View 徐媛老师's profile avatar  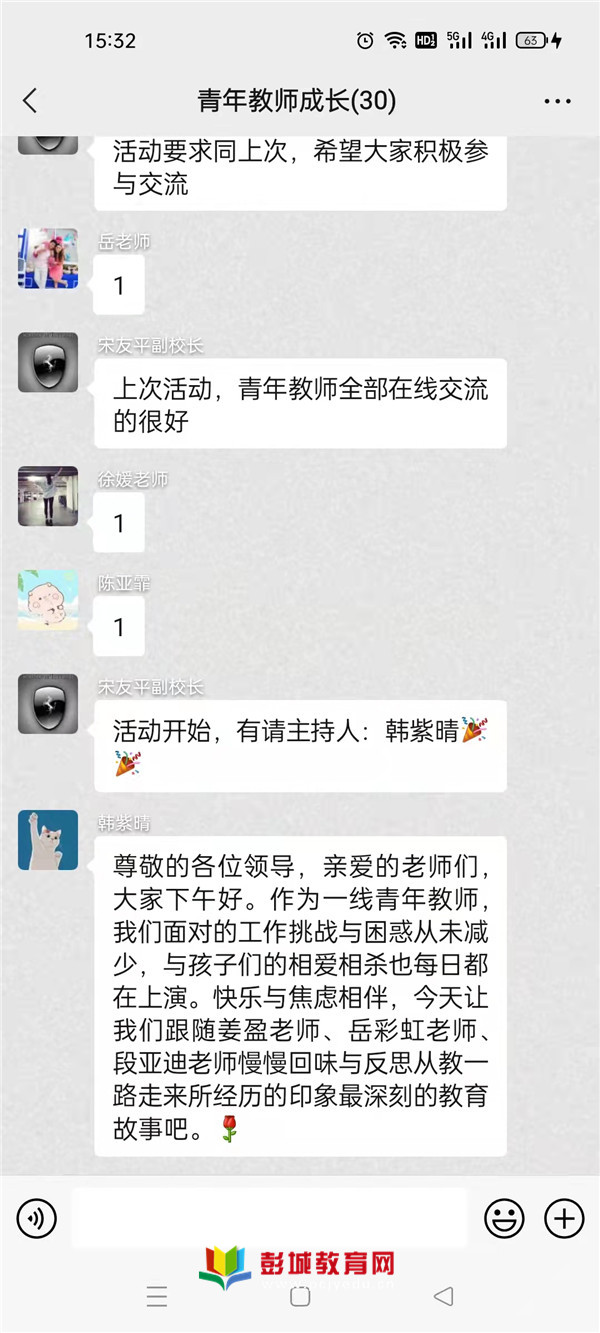tap(48, 496)
